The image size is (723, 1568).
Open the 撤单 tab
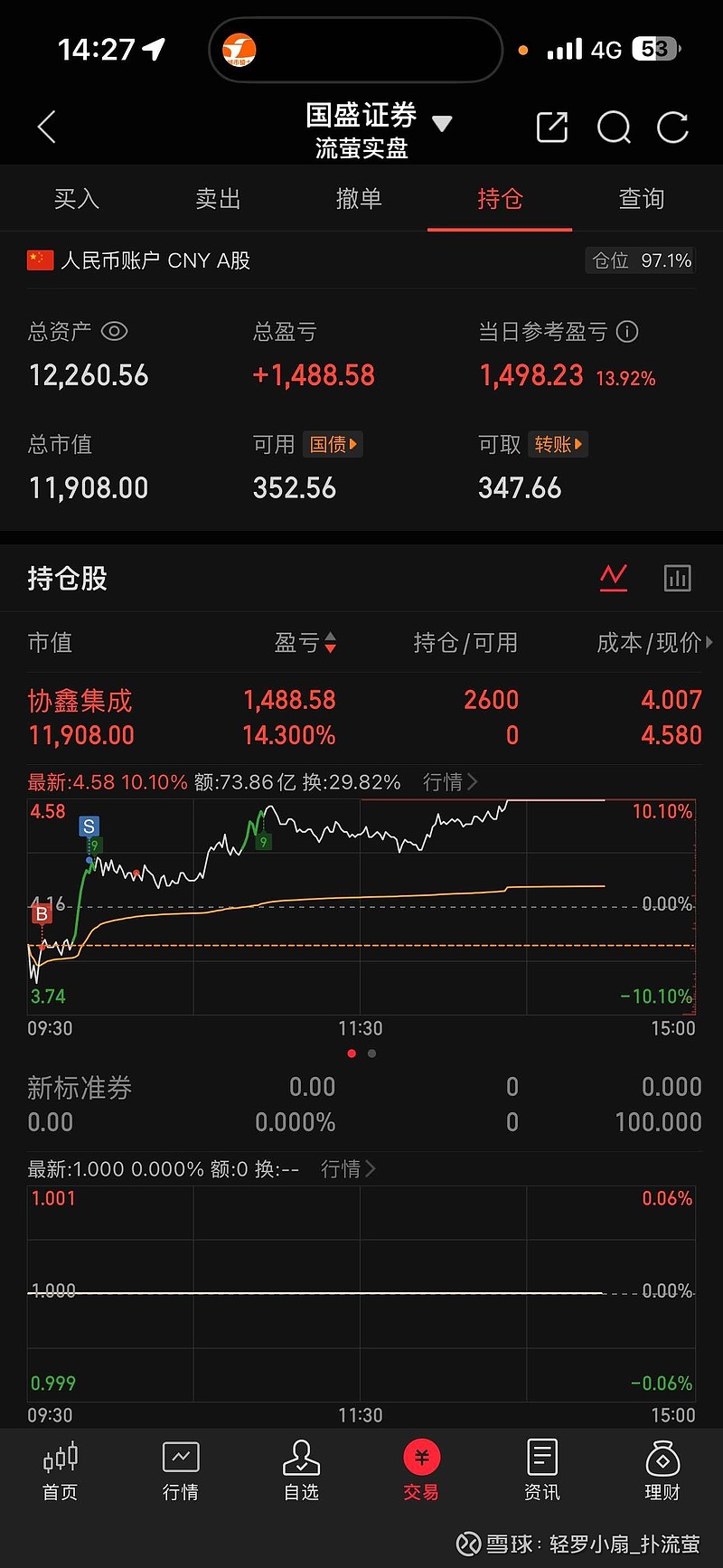359,199
